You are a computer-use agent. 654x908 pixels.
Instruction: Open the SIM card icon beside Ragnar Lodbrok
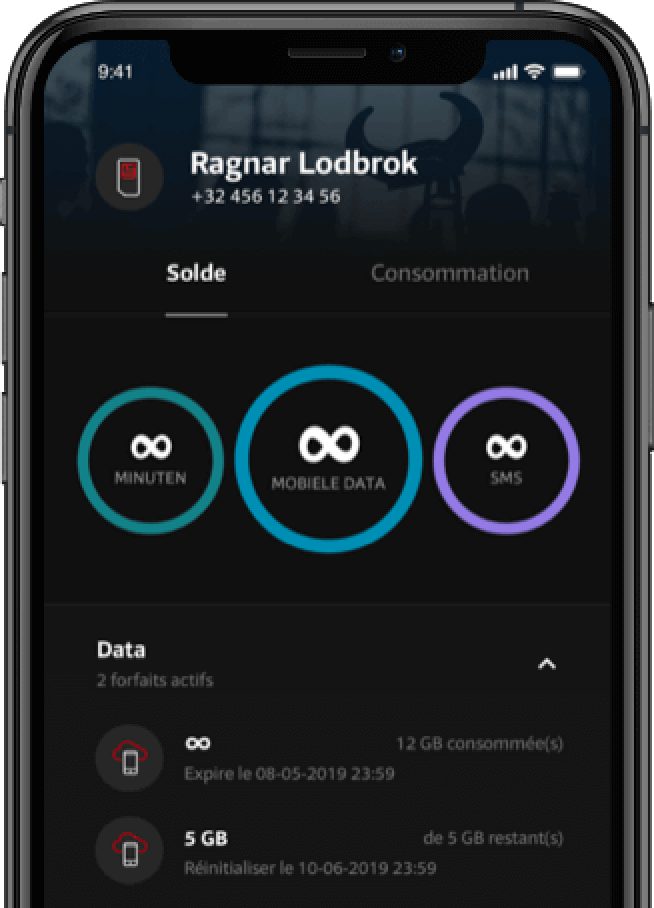pyautogui.click(x=128, y=177)
